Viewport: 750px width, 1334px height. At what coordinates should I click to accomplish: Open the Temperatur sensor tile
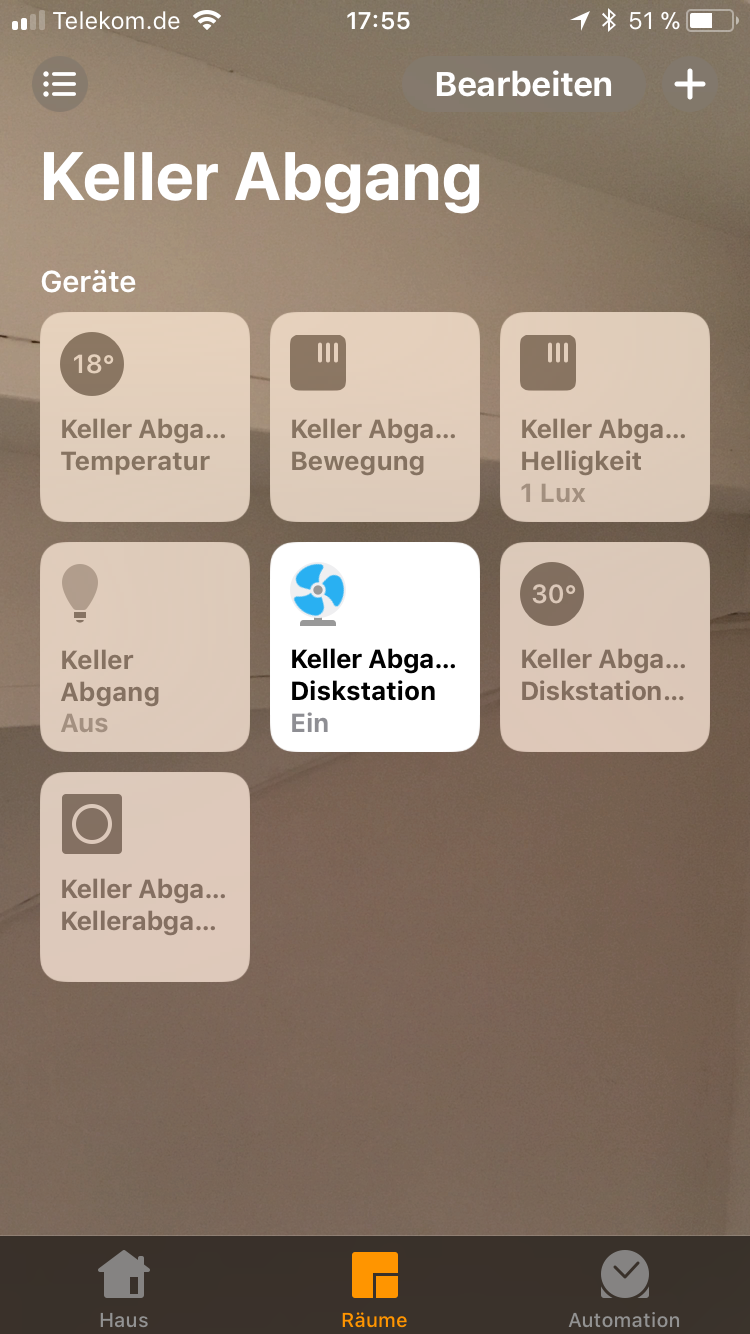145,417
